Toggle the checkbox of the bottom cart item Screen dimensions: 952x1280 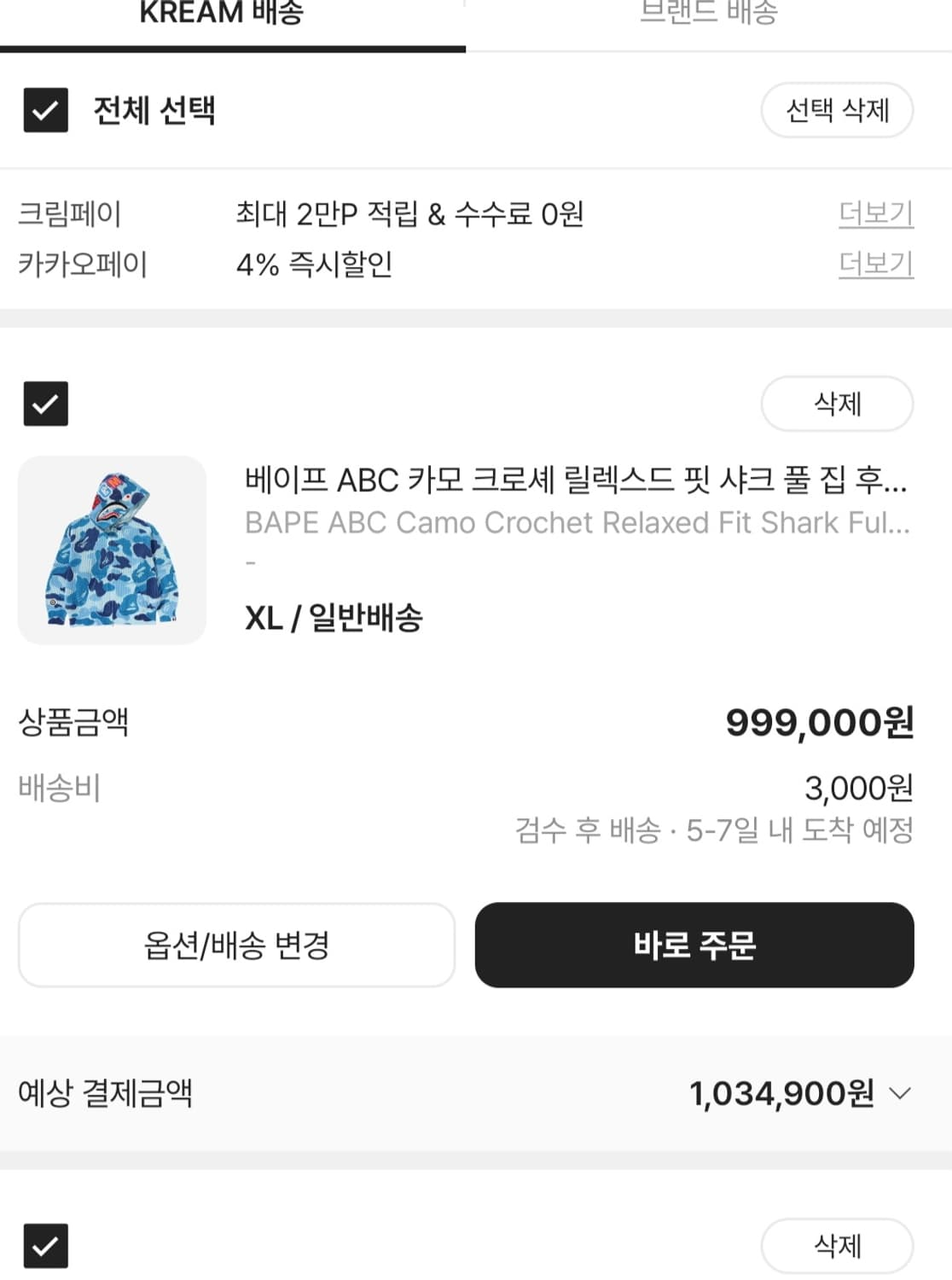point(47,1246)
